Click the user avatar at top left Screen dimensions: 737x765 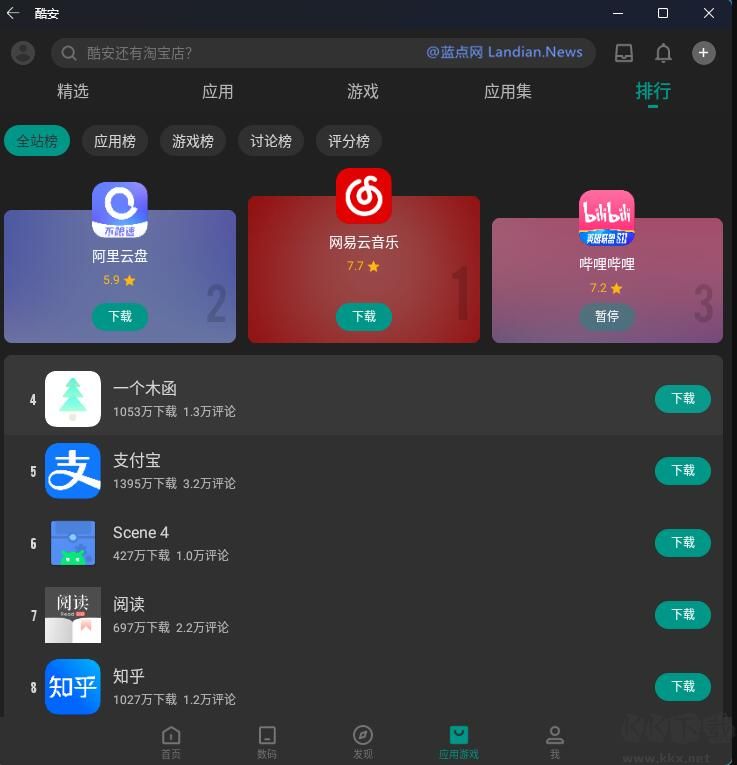click(22, 53)
